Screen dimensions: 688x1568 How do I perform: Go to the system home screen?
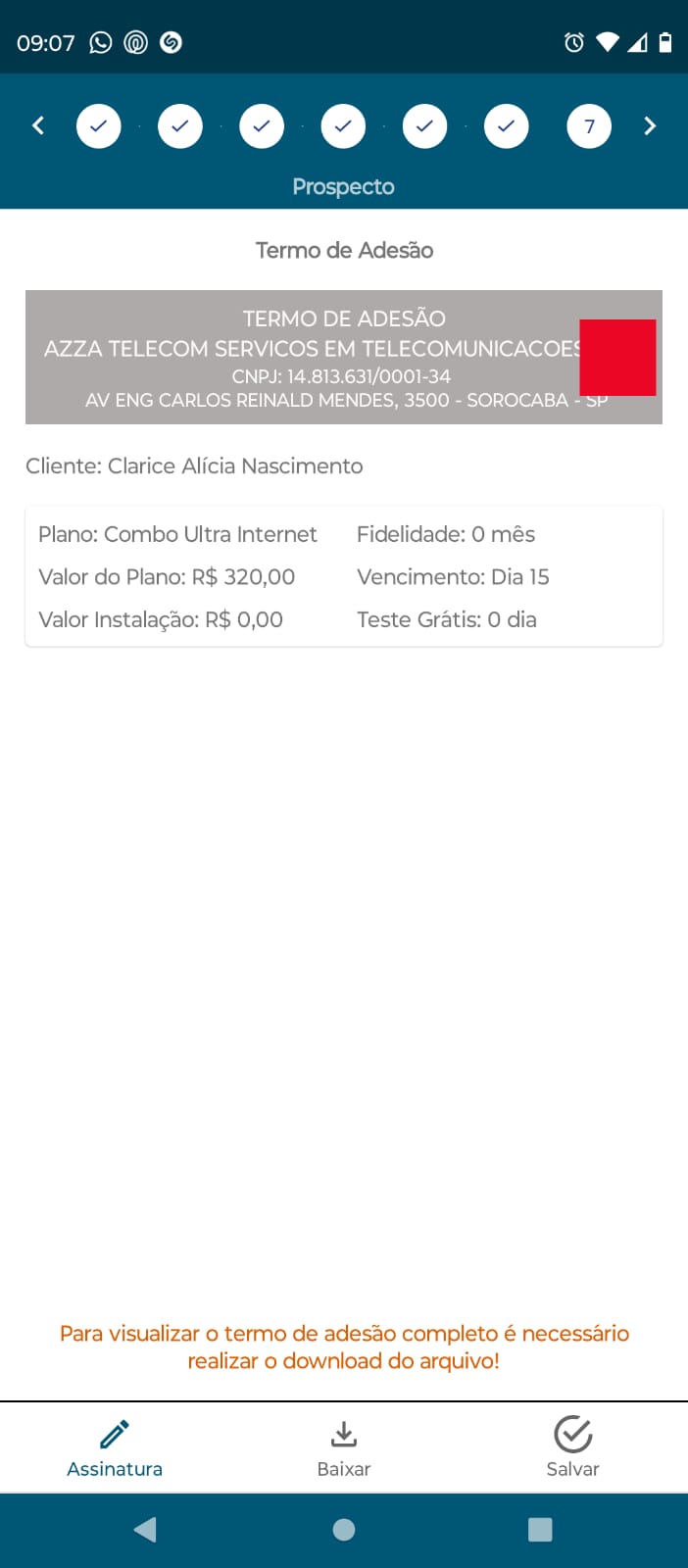tap(344, 1530)
